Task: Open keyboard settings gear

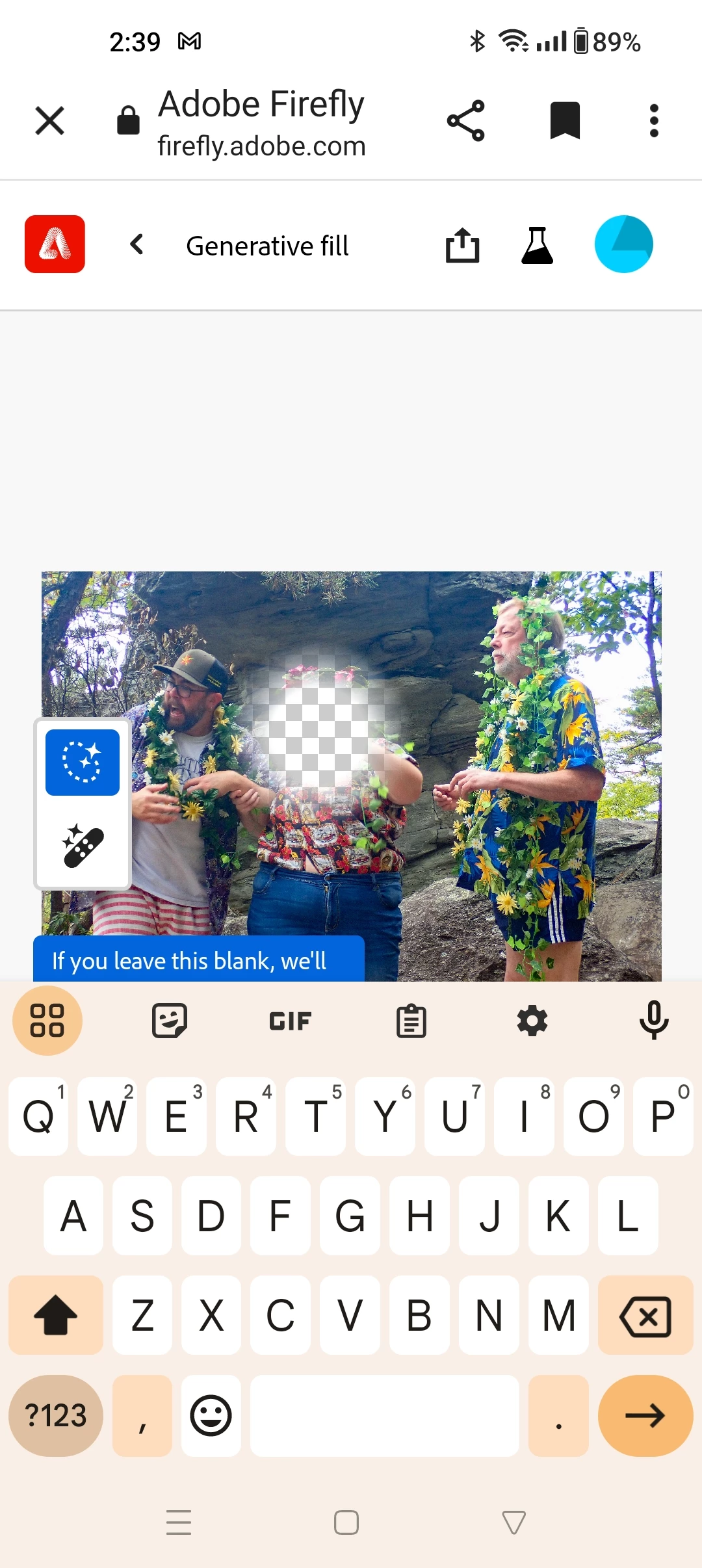Action: pos(532,1021)
